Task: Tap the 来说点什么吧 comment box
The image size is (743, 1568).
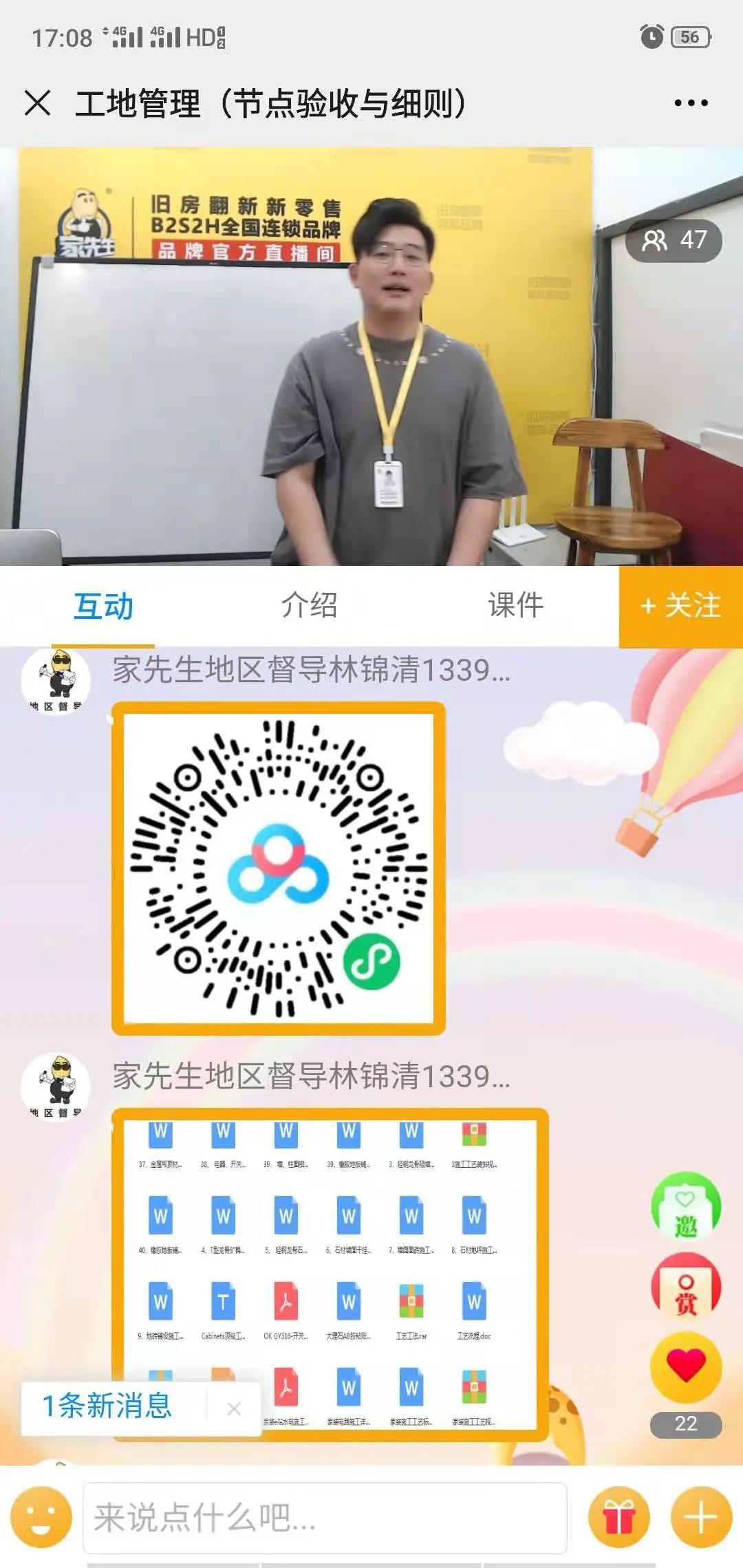Action: [325, 1517]
